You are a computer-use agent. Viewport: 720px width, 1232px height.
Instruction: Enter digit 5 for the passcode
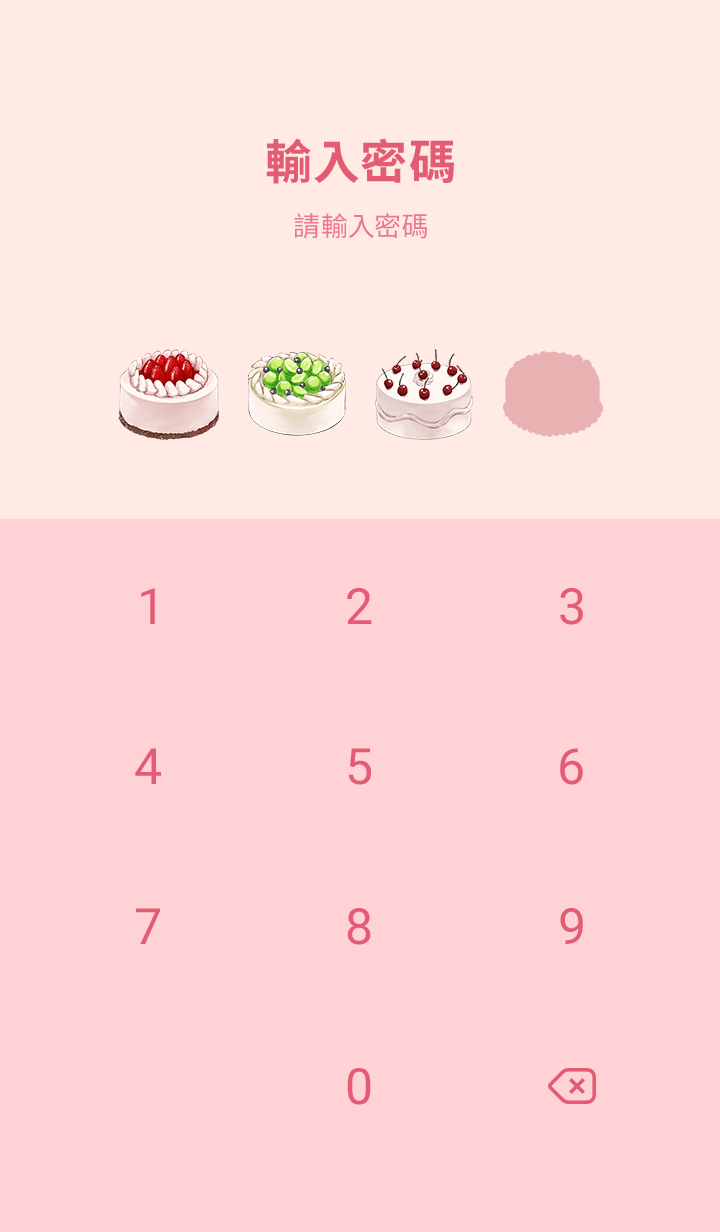click(359, 767)
